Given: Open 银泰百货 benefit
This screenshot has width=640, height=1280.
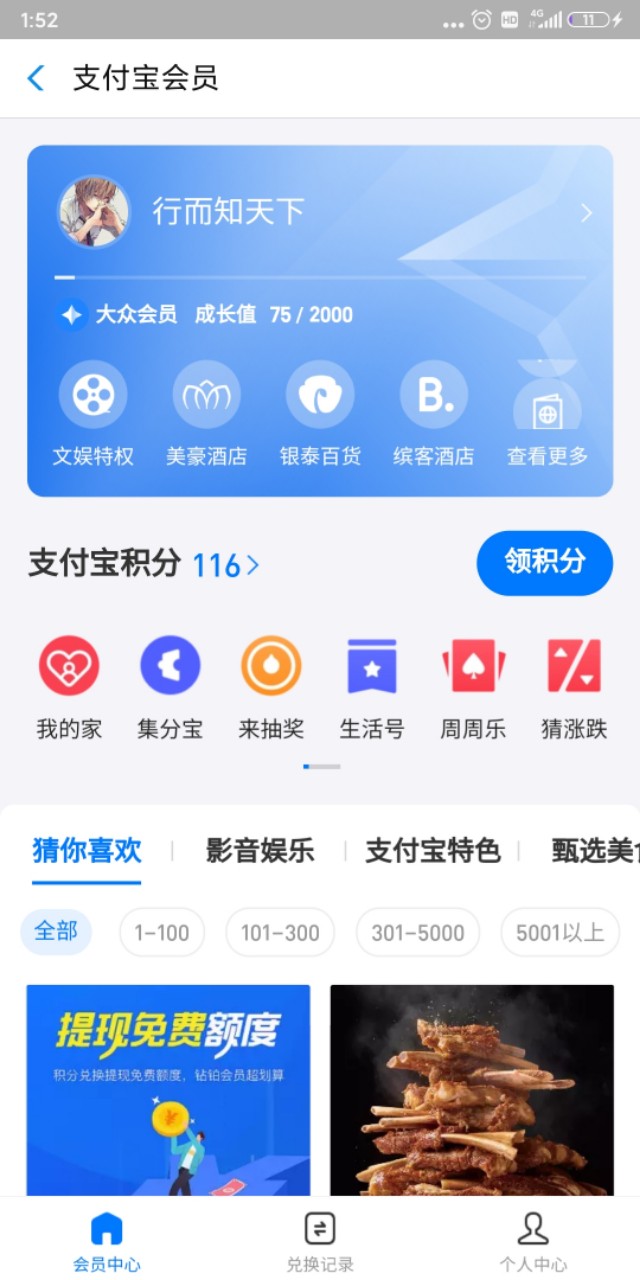Looking at the screenshot, I should [320, 414].
